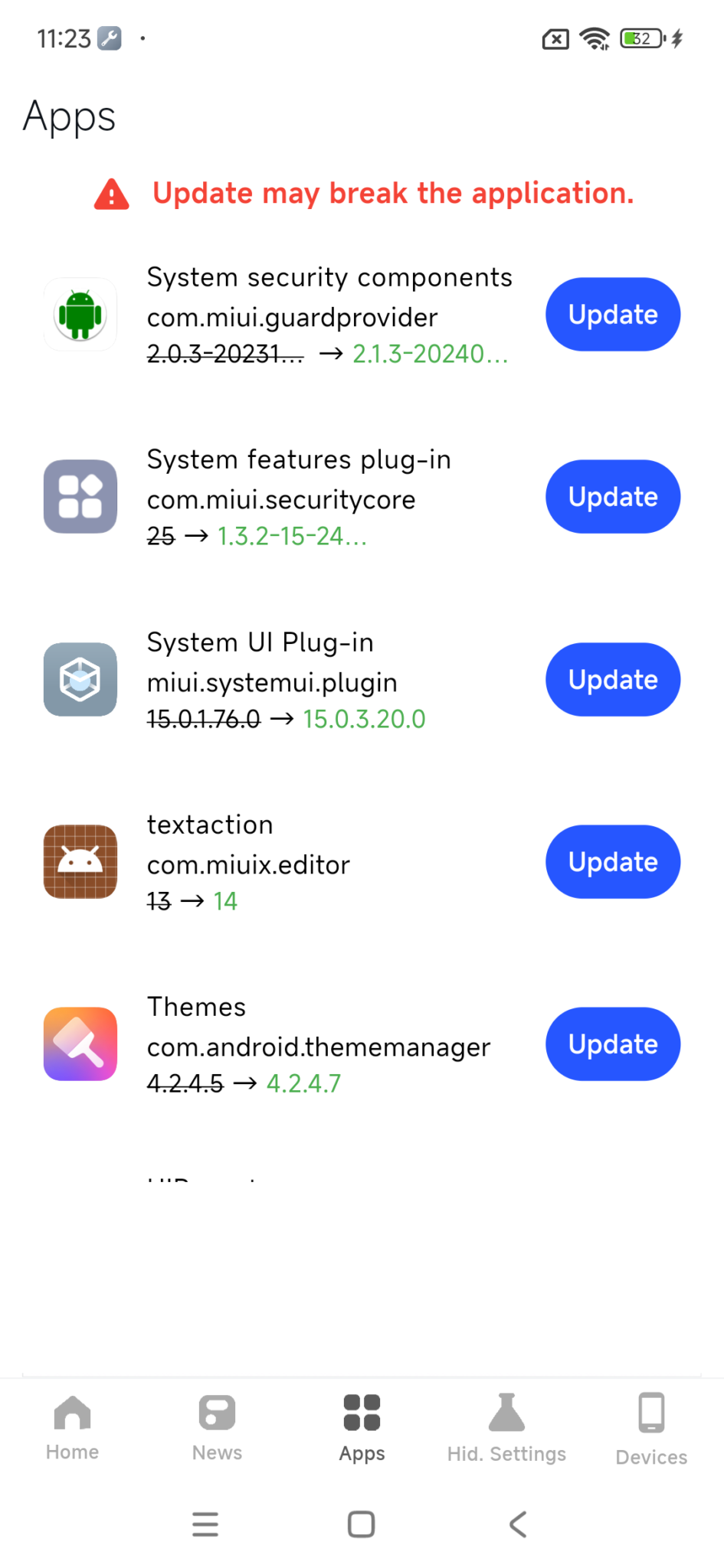Click the System features plug-in grid icon
Viewport: 724px width, 1568px height.
point(80,496)
